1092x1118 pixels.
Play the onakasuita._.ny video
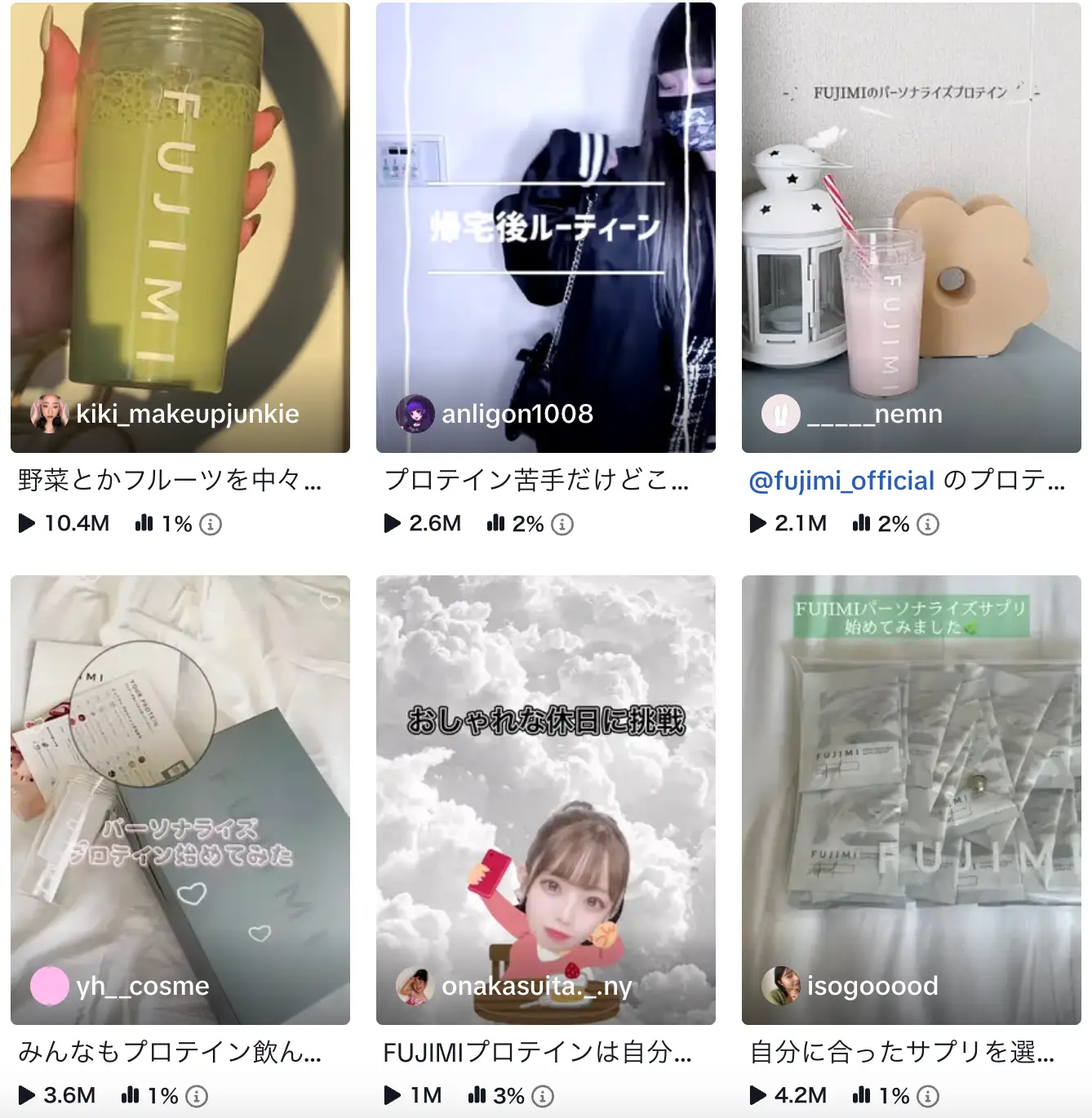[x=545, y=800]
